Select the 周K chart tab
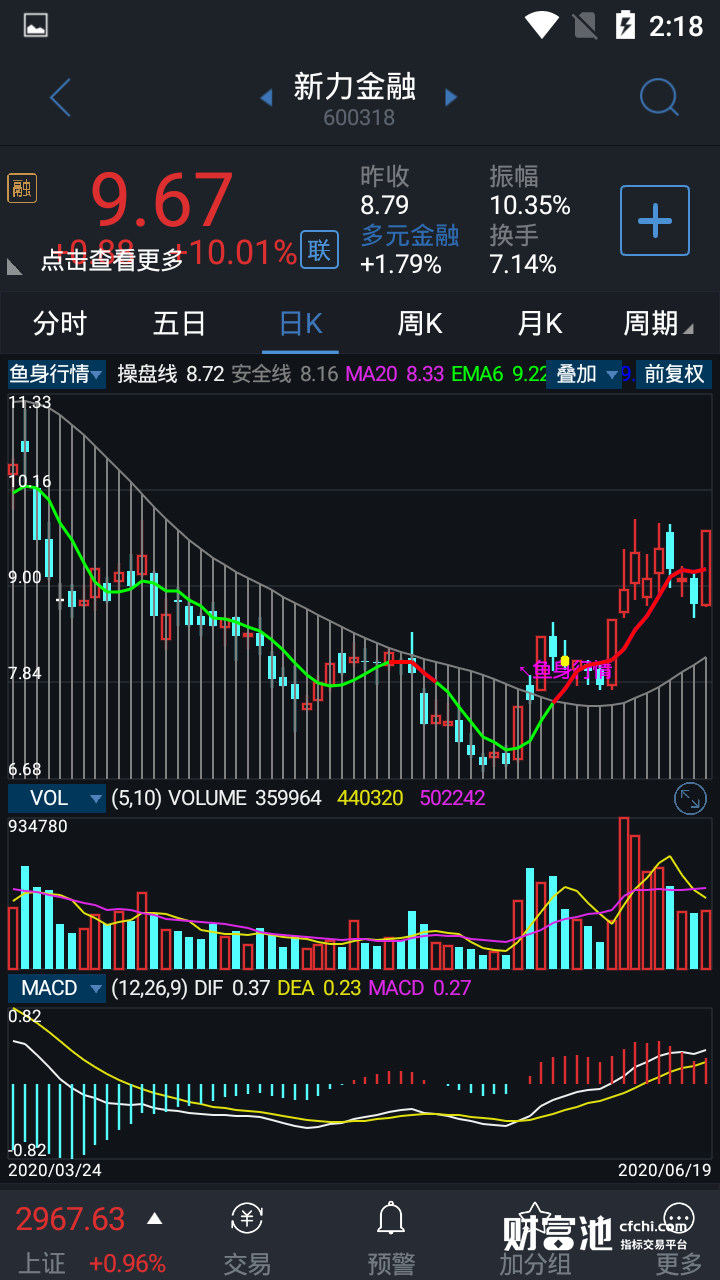This screenshot has width=720, height=1280. [420, 324]
